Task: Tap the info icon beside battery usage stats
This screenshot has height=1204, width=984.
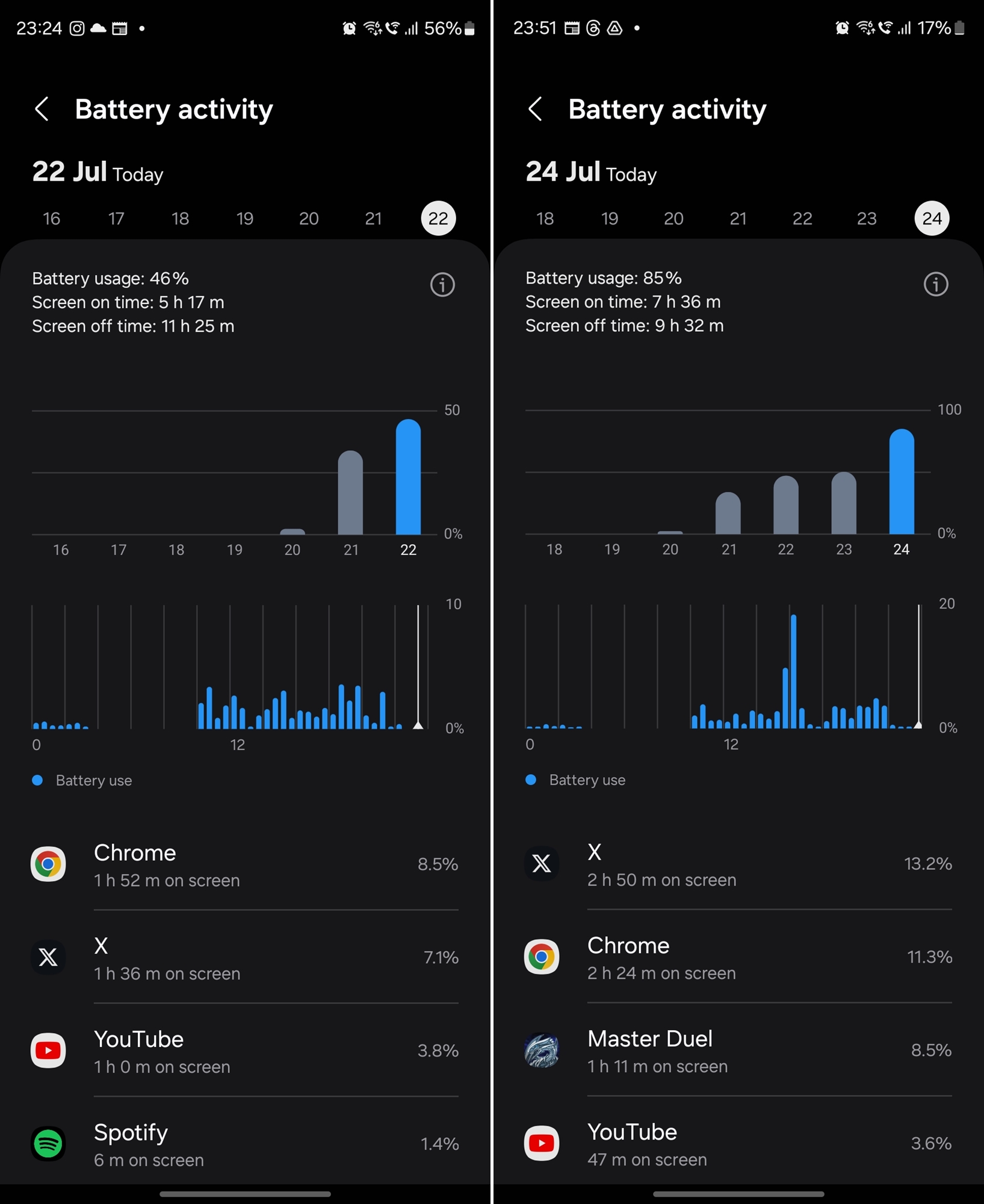Action: (x=442, y=284)
